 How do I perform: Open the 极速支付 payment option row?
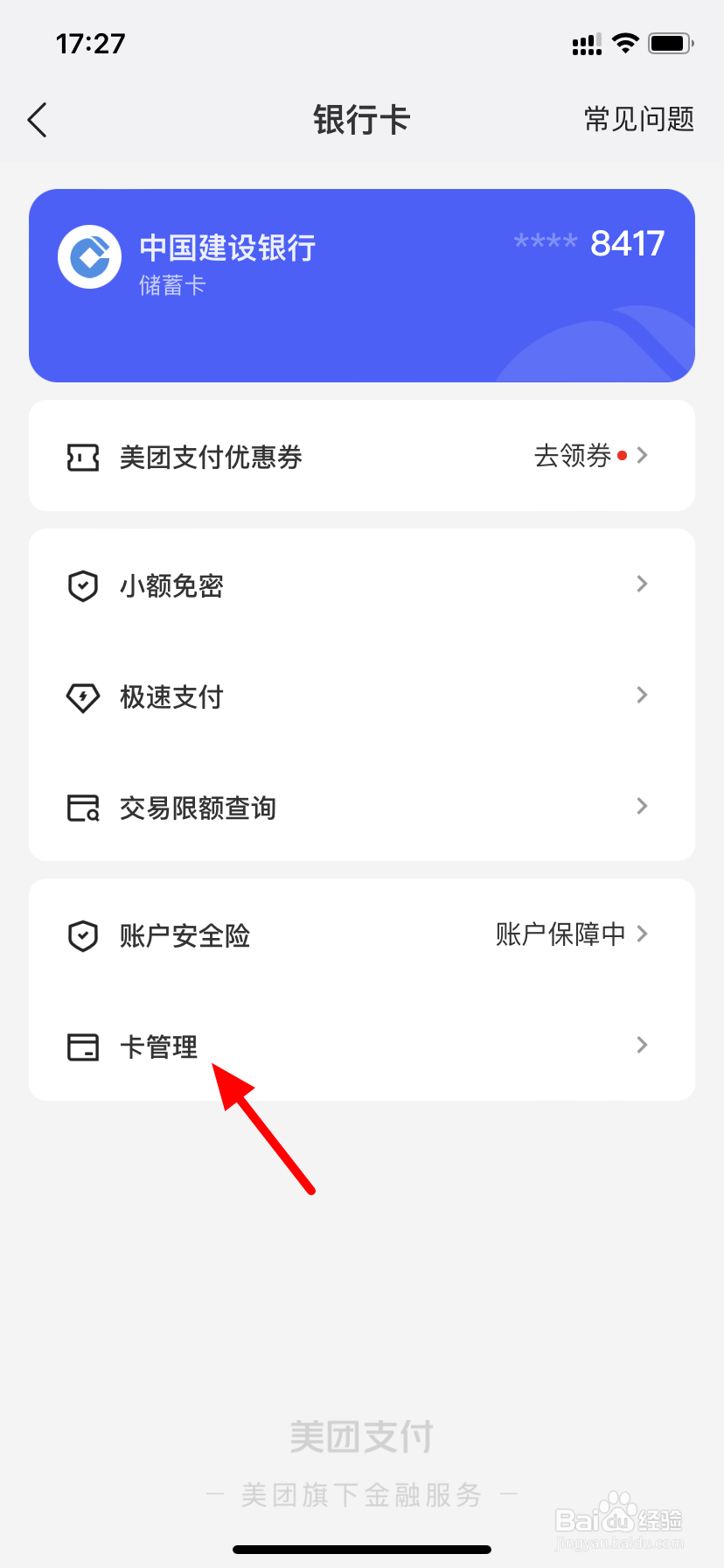click(x=362, y=696)
